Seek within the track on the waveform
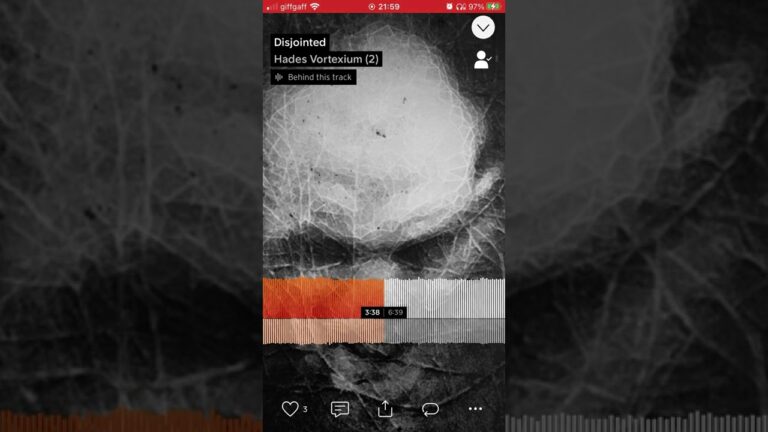 coord(440,300)
